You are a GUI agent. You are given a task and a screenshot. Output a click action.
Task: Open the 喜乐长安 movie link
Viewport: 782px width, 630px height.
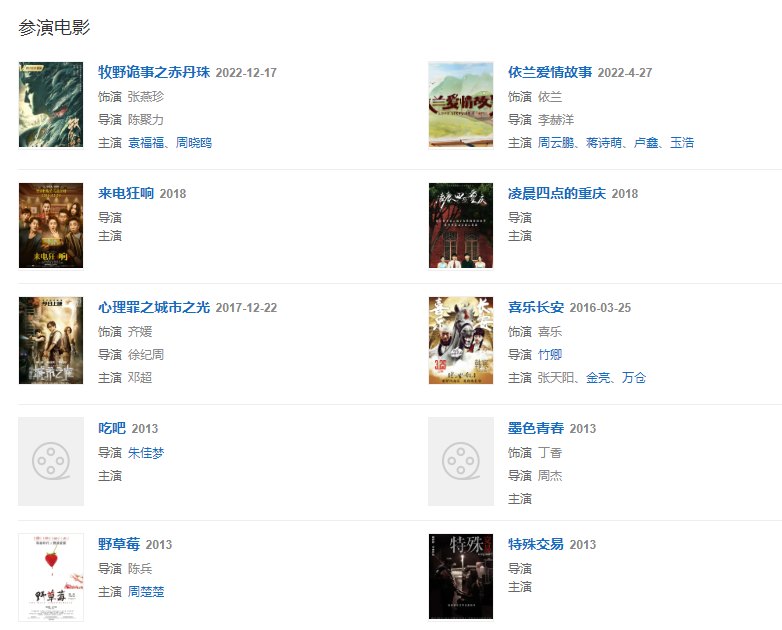pyautogui.click(x=536, y=307)
